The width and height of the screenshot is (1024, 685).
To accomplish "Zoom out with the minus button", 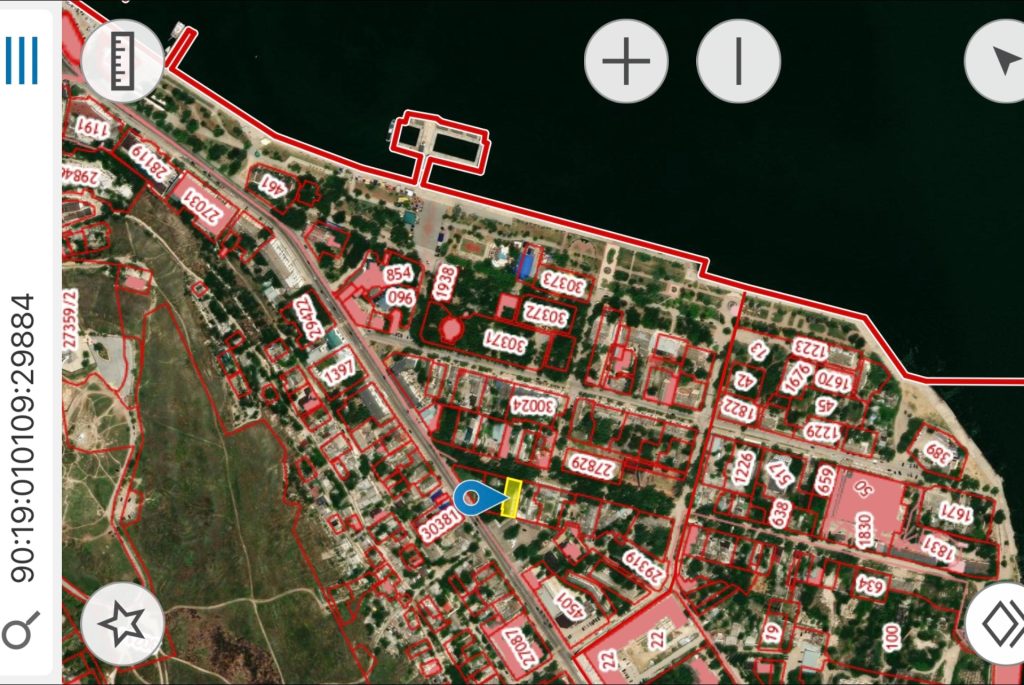I will [738, 60].
